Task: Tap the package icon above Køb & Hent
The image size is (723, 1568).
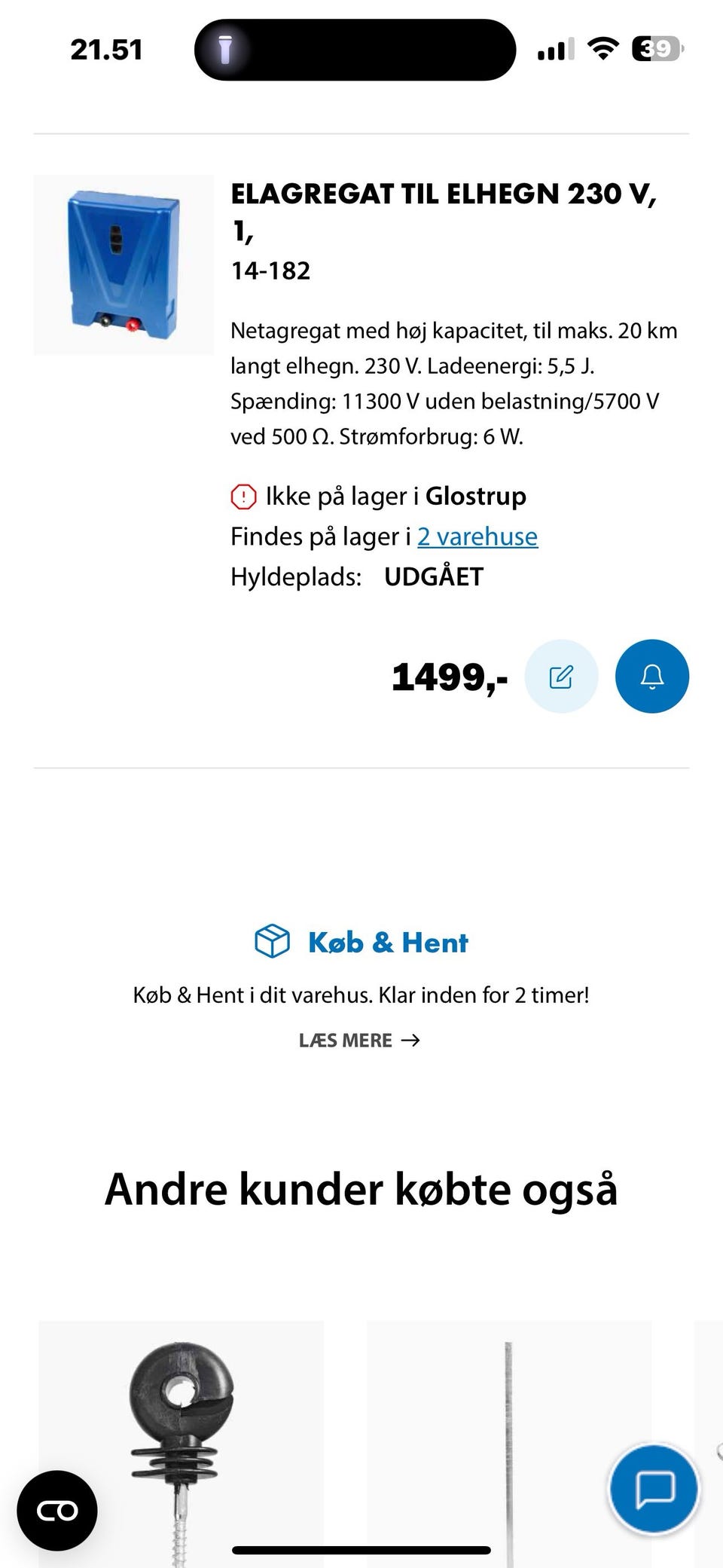Action: (271, 940)
